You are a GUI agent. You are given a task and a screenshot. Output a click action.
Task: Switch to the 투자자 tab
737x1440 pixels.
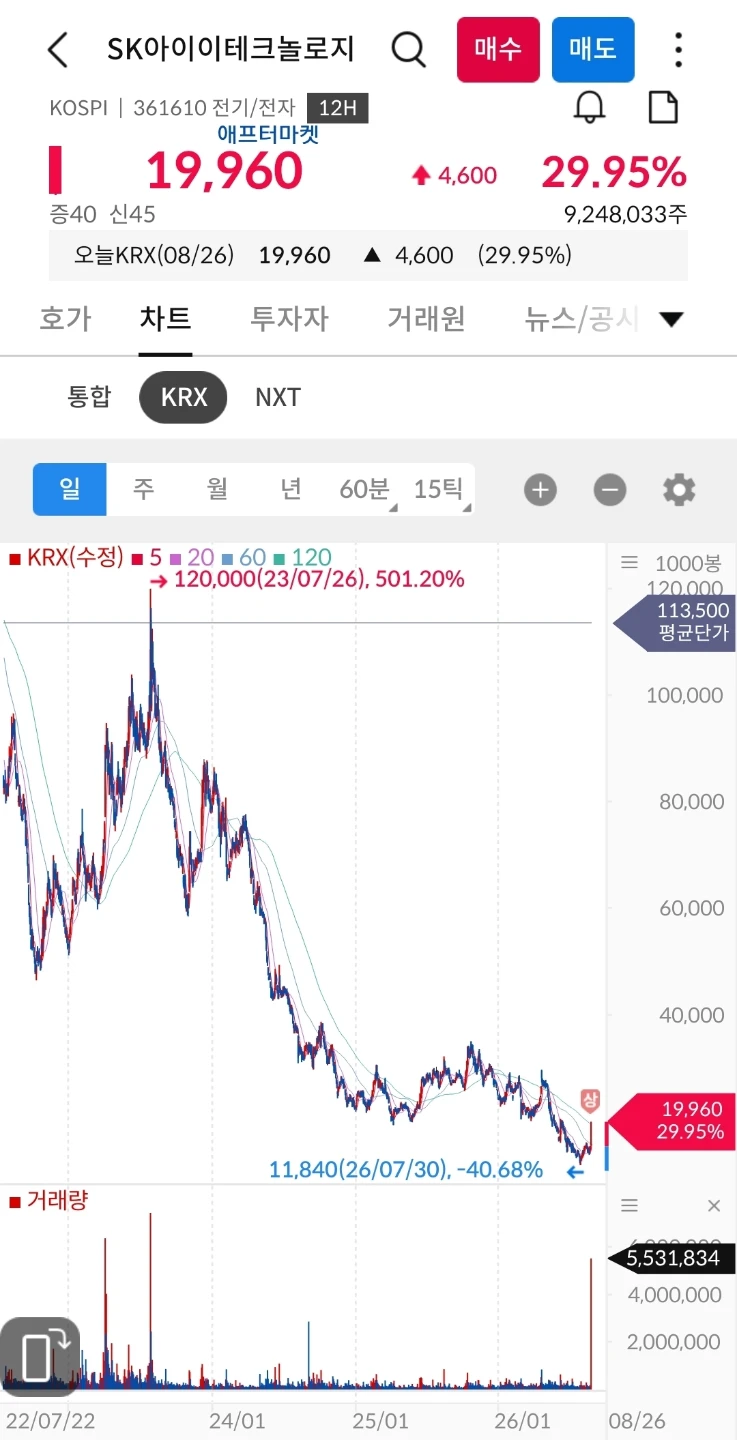point(288,319)
